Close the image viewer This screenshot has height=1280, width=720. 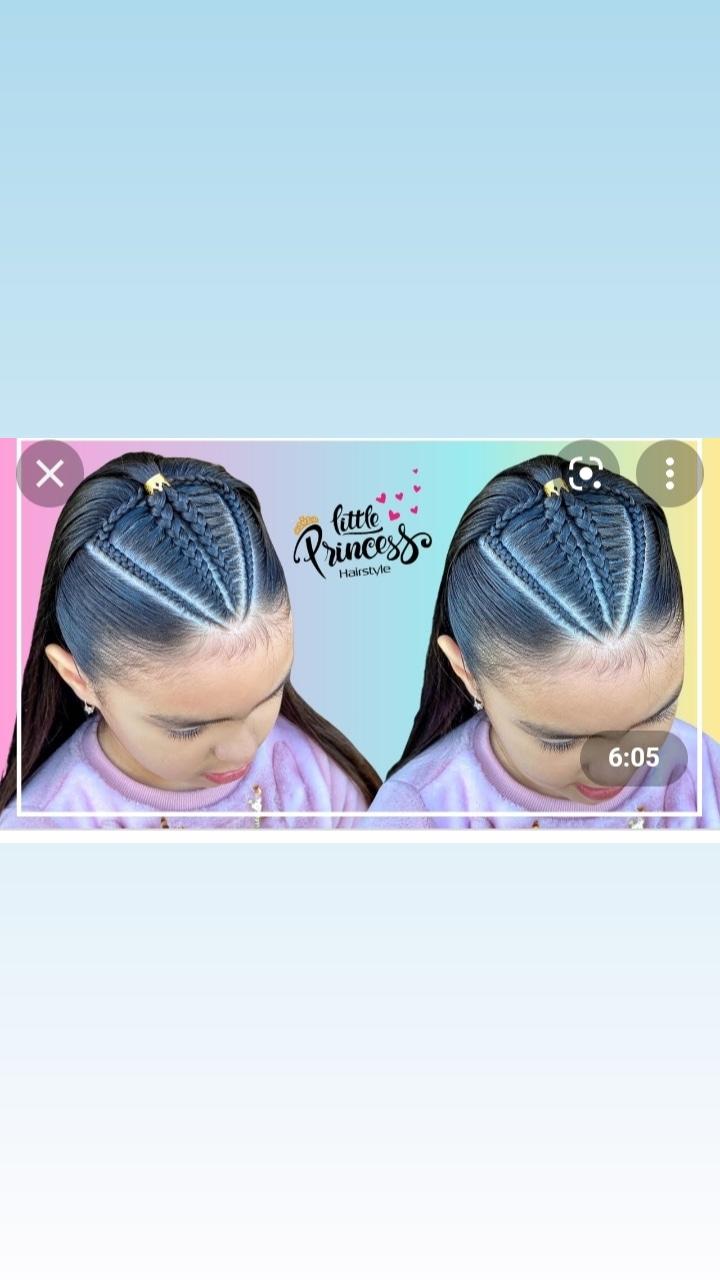point(50,474)
